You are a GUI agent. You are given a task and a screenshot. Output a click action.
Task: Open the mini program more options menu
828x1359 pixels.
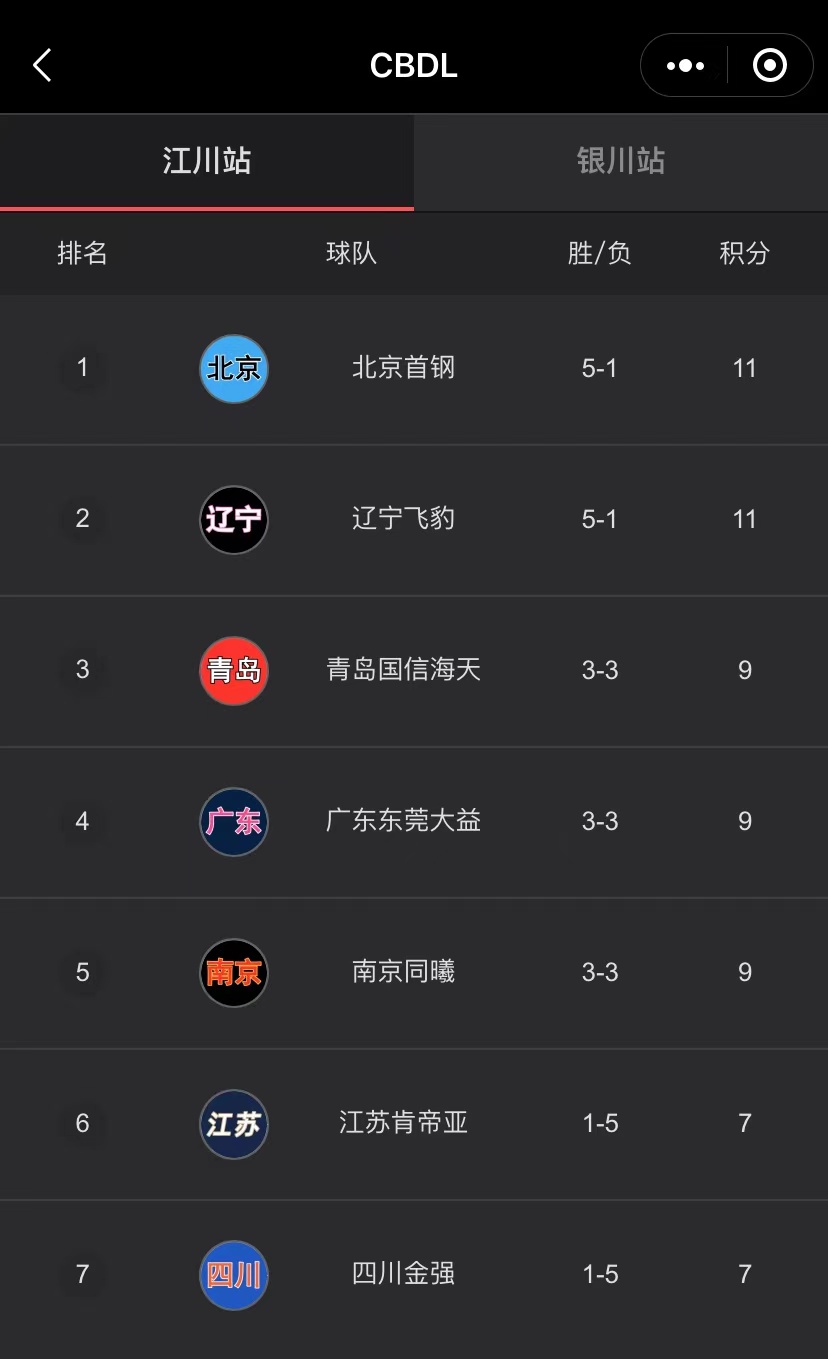click(685, 66)
